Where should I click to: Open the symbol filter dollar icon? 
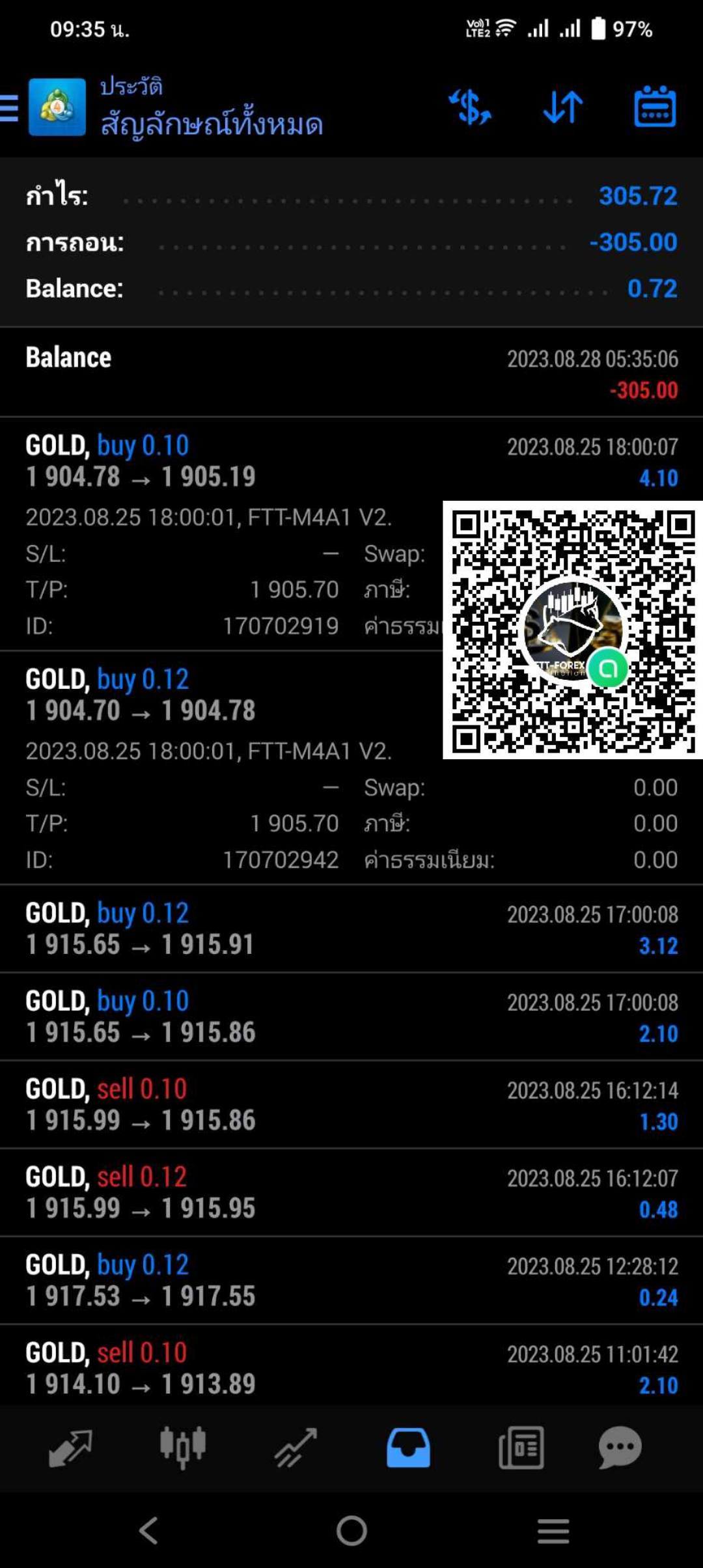click(470, 107)
